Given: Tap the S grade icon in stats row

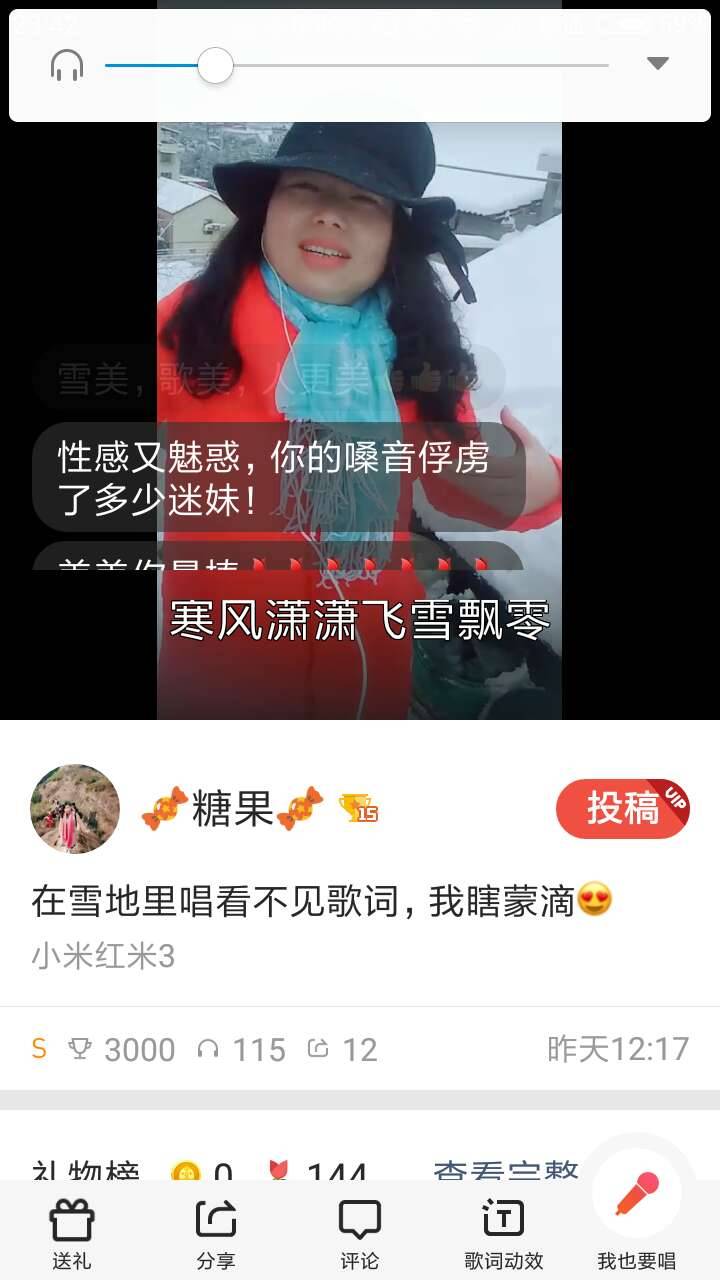Looking at the screenshot, I should coord(38,1049).
